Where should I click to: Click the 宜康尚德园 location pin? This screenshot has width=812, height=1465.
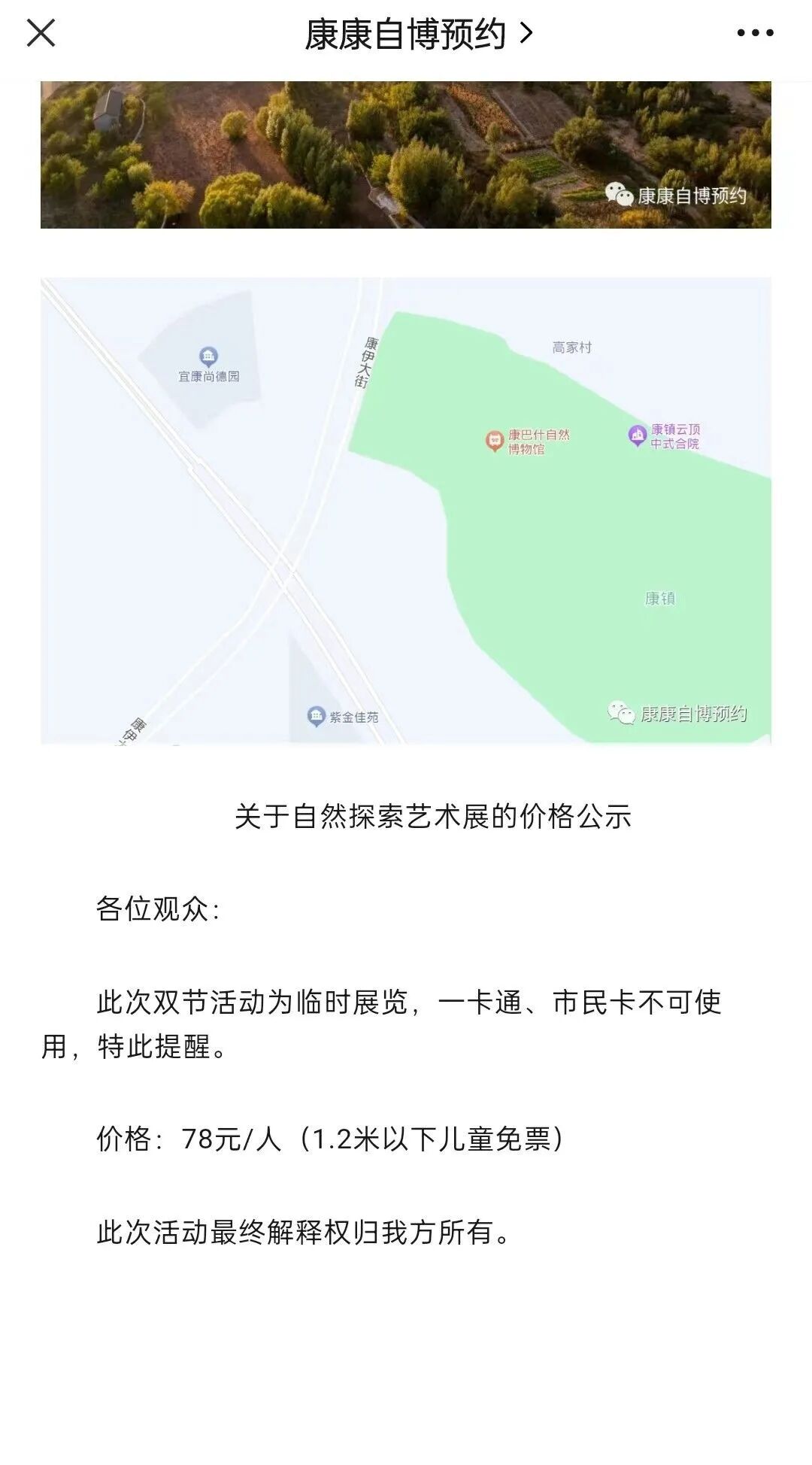click(x=208, y=354)
